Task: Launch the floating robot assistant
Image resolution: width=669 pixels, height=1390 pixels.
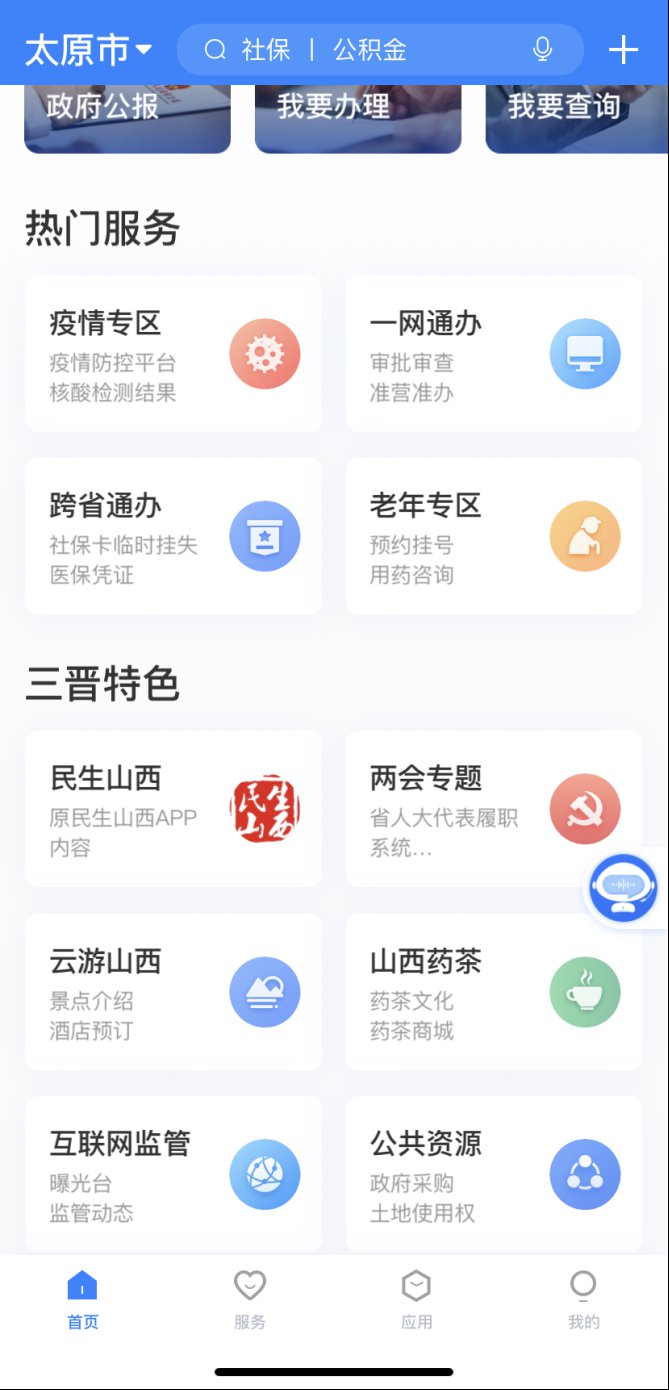Action: point(623,887)
